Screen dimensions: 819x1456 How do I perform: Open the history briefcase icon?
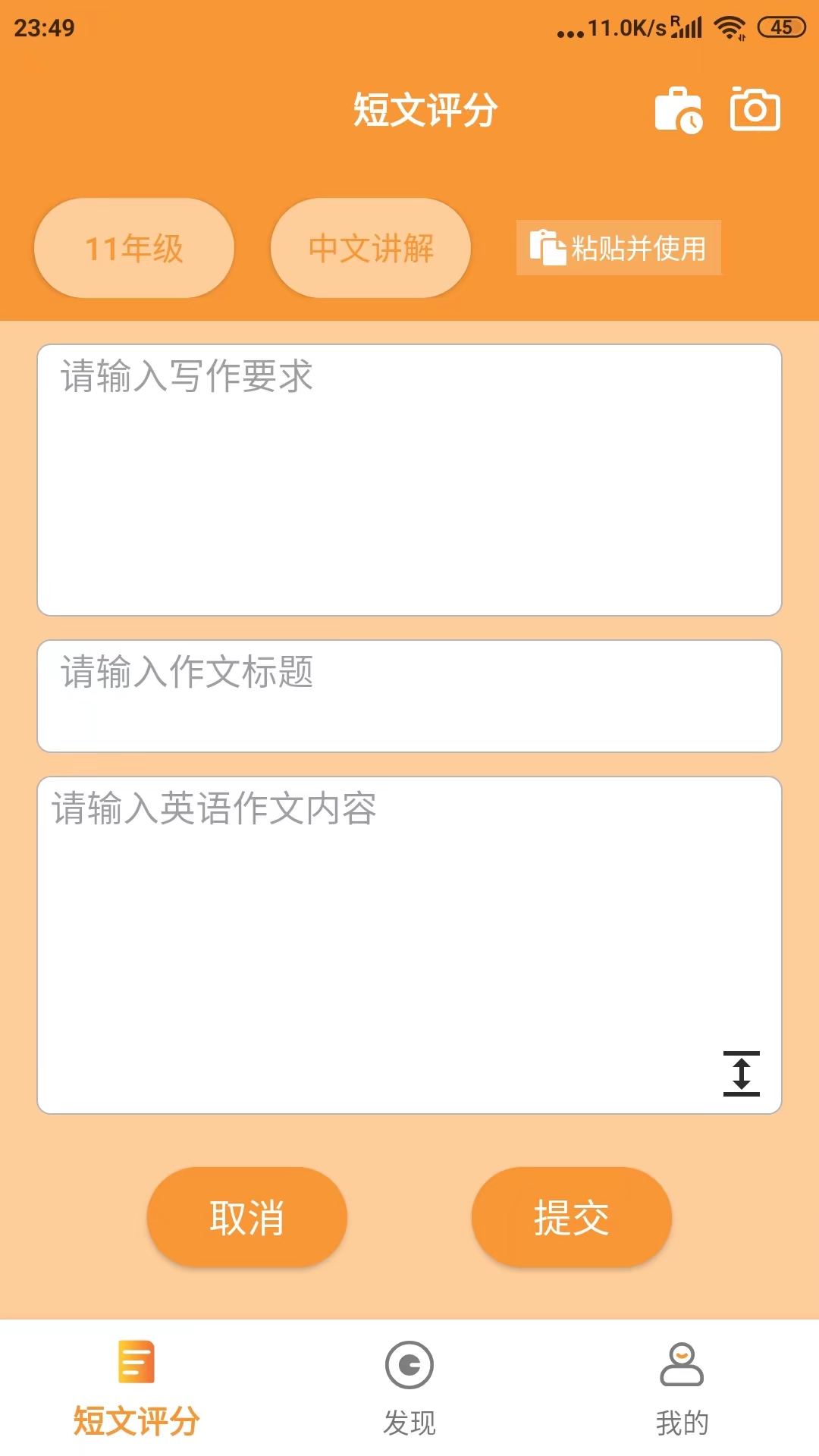pos(679,111)
